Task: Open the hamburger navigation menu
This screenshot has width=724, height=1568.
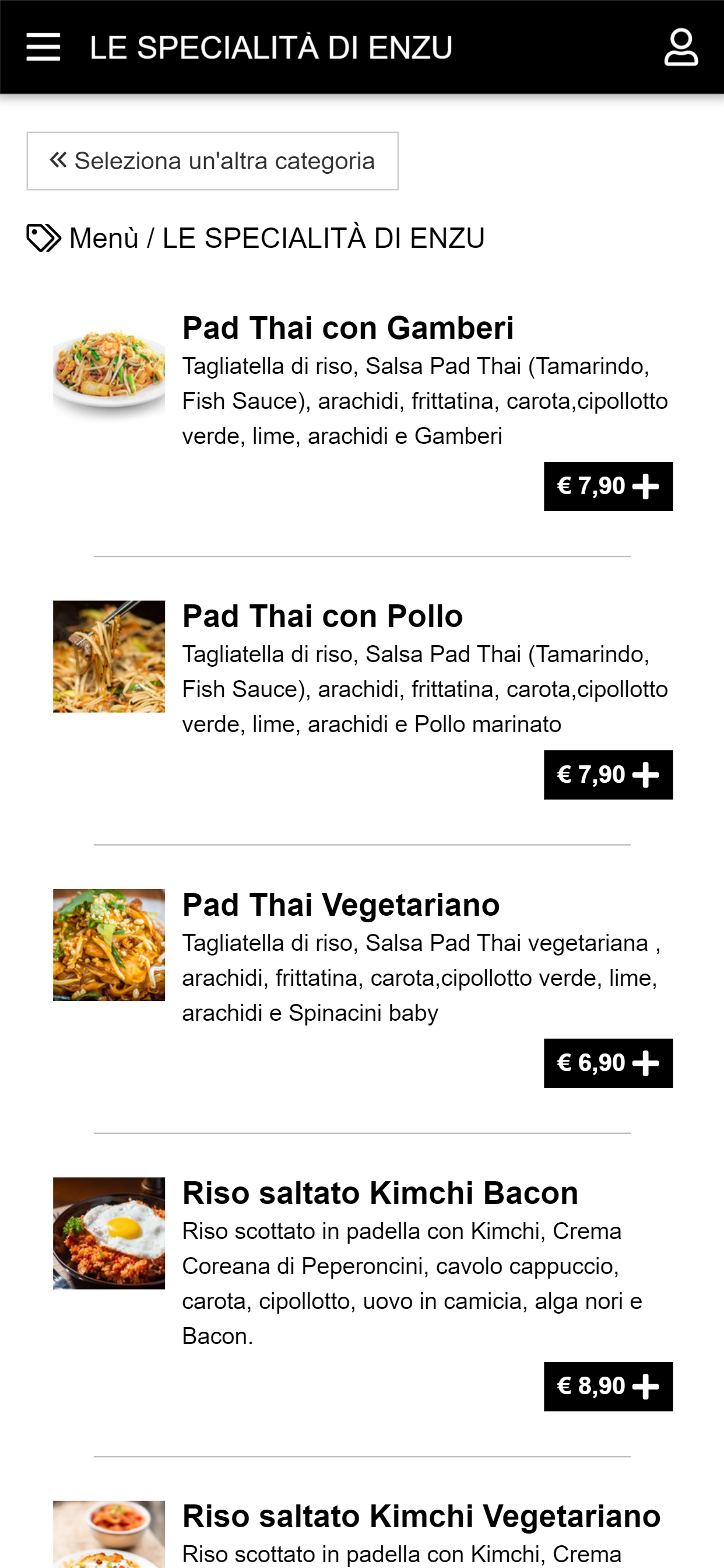Action: coord(43,47)
